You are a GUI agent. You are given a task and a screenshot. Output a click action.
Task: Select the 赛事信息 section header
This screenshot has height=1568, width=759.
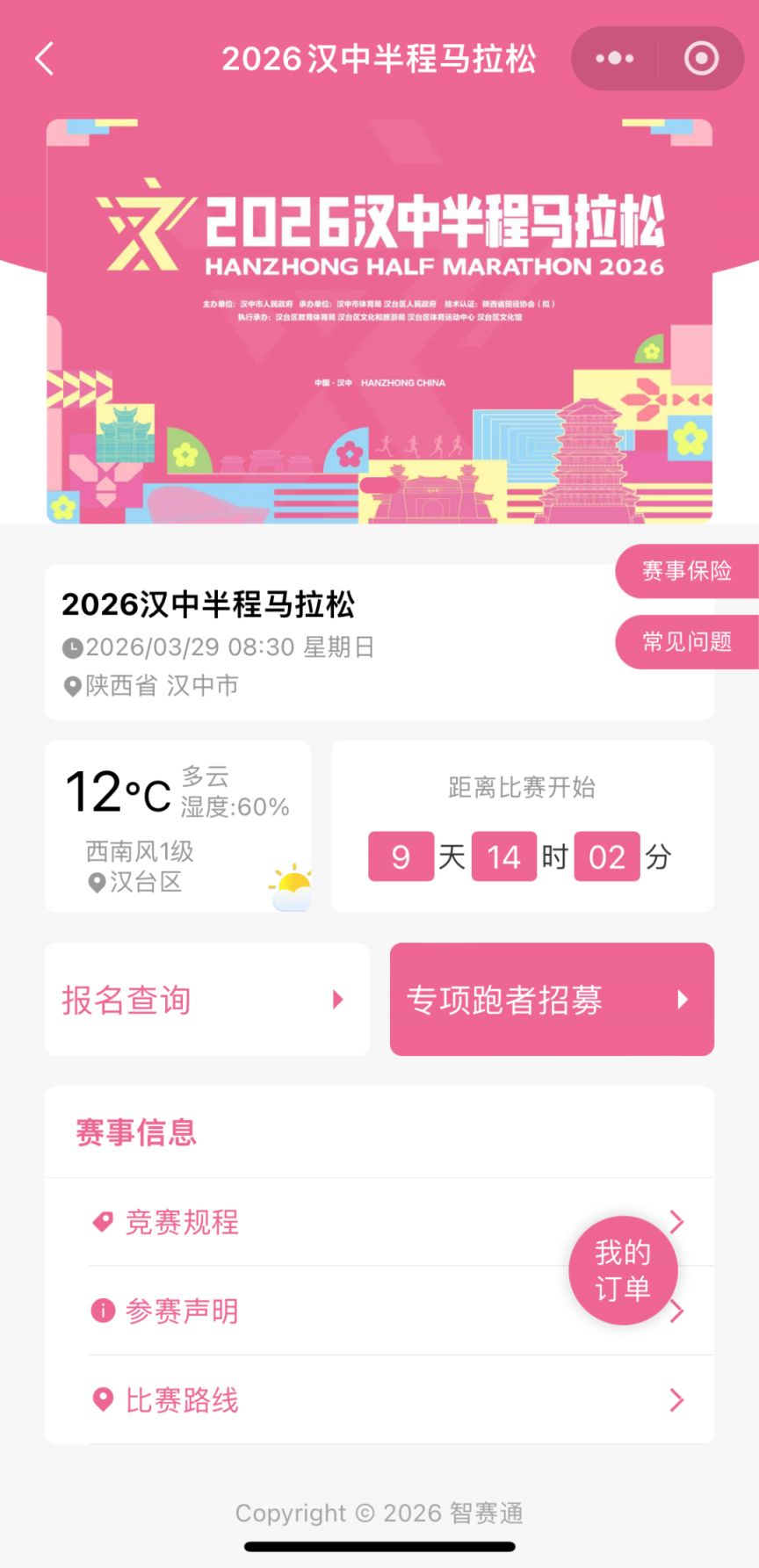pyautogui.click(x=136, y=1131)
